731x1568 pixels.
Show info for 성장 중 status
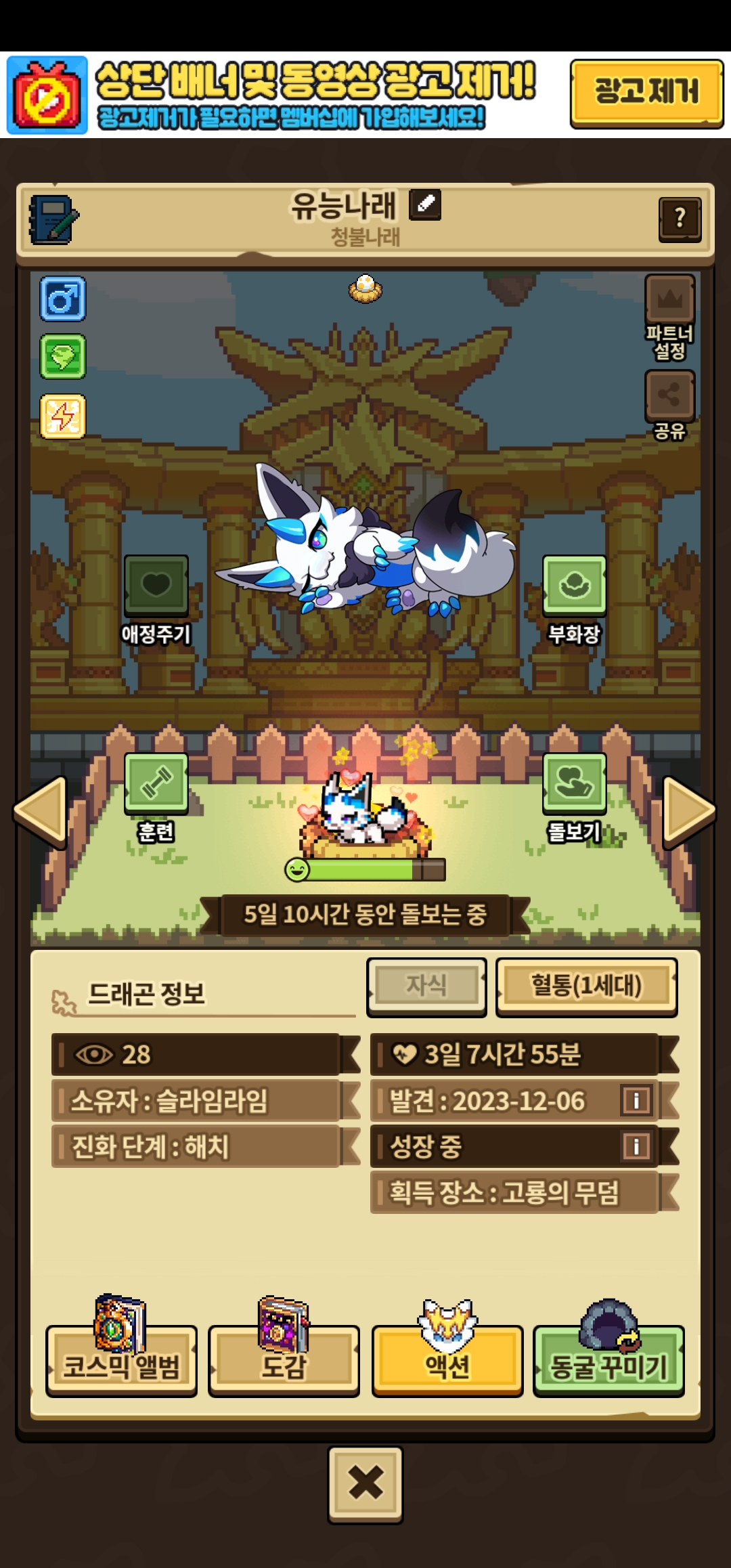pyautogui.click(x=636, y=1147)
